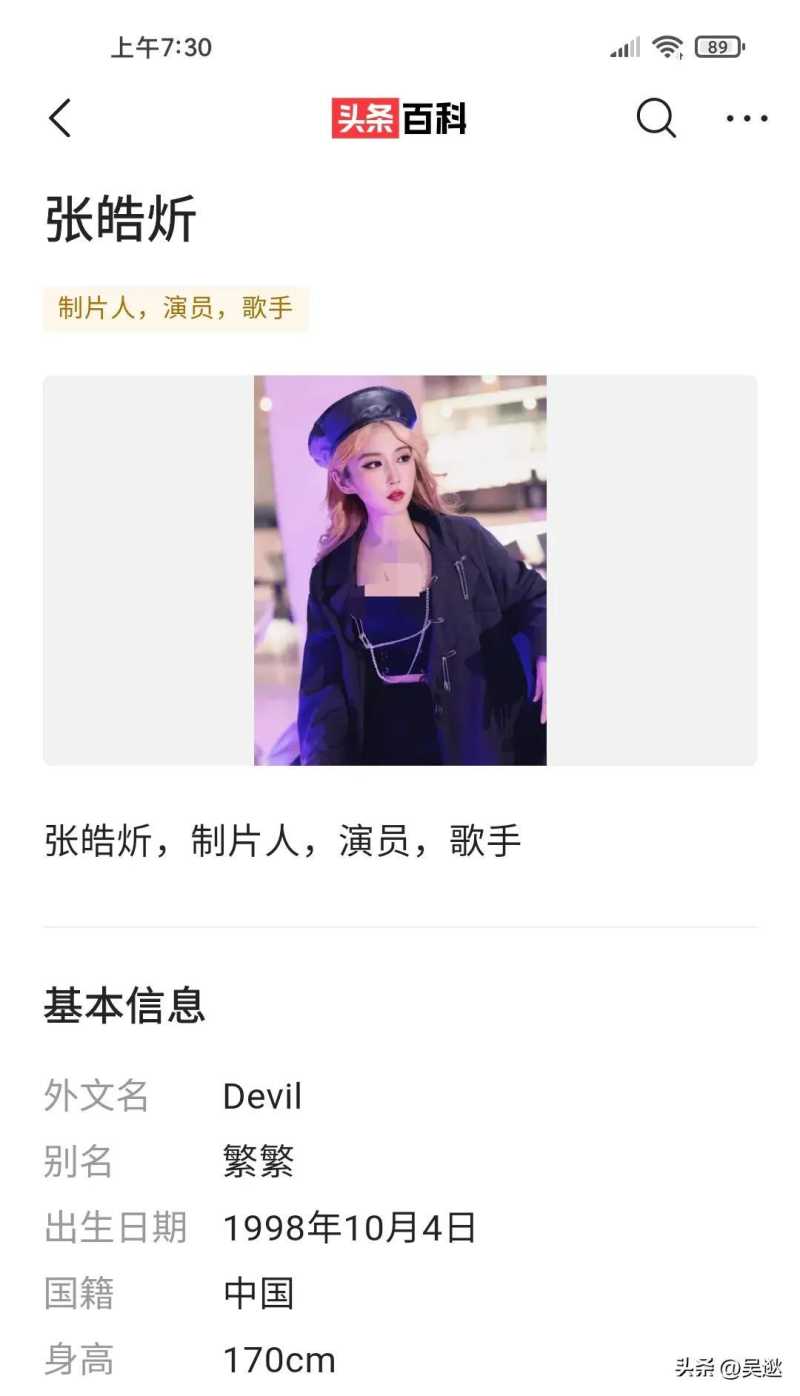Open the three-dot overflow menu
800x1396 pixels.
click(746, 119)
